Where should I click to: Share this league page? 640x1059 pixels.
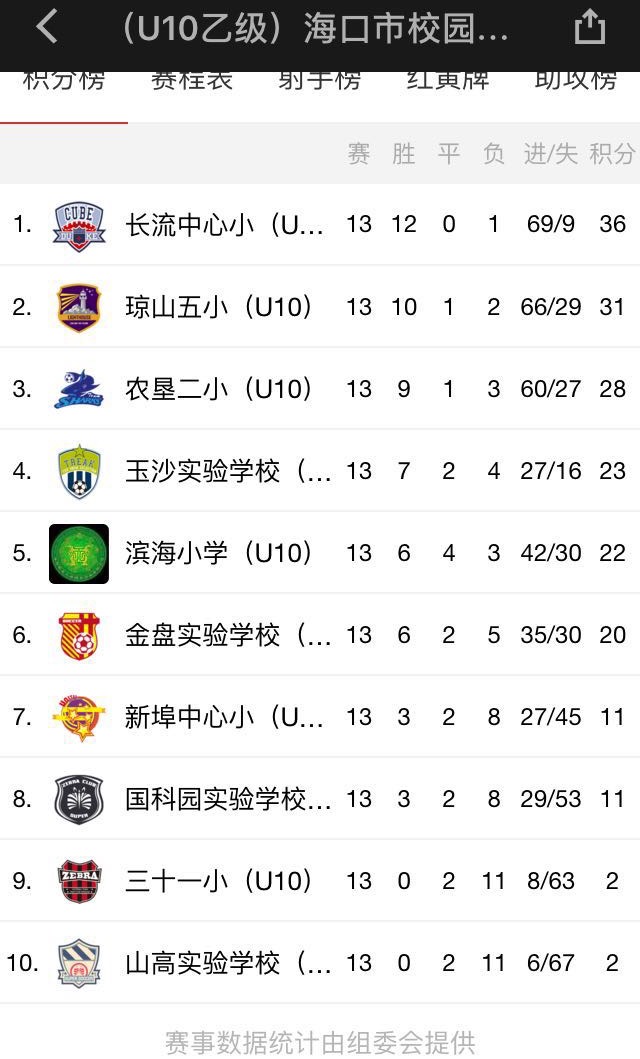[x=590, y=27]
